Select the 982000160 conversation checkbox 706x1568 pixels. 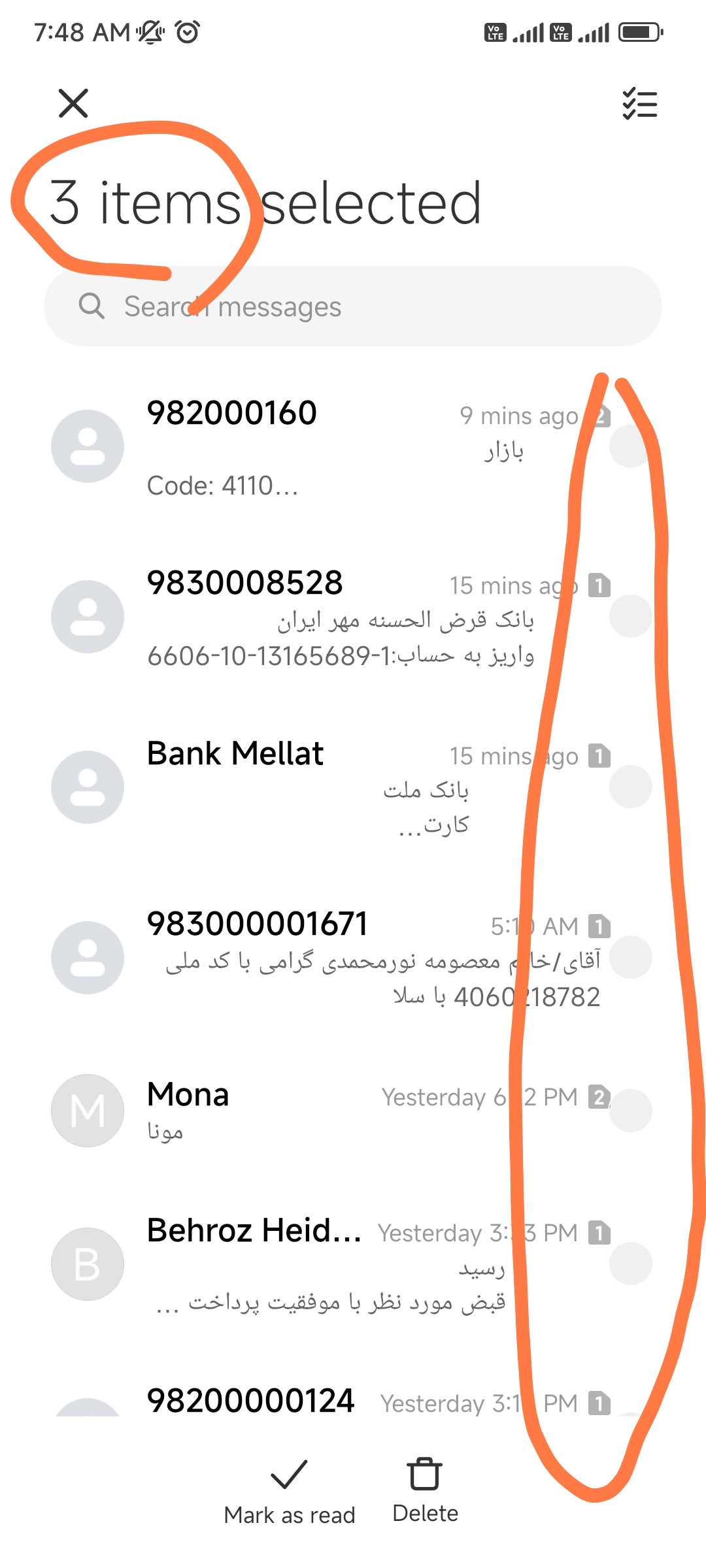630,446
